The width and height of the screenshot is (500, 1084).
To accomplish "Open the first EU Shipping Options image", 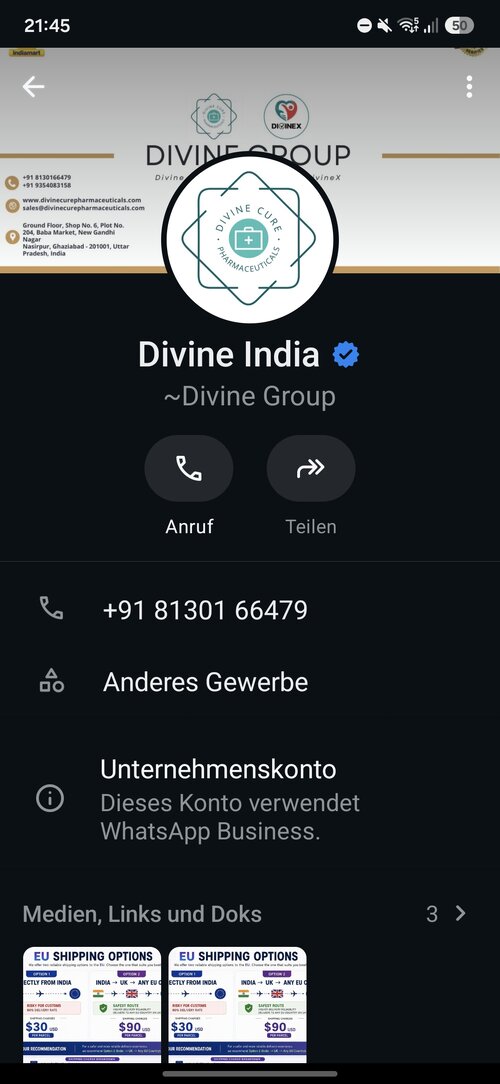I will [92, 1004].
